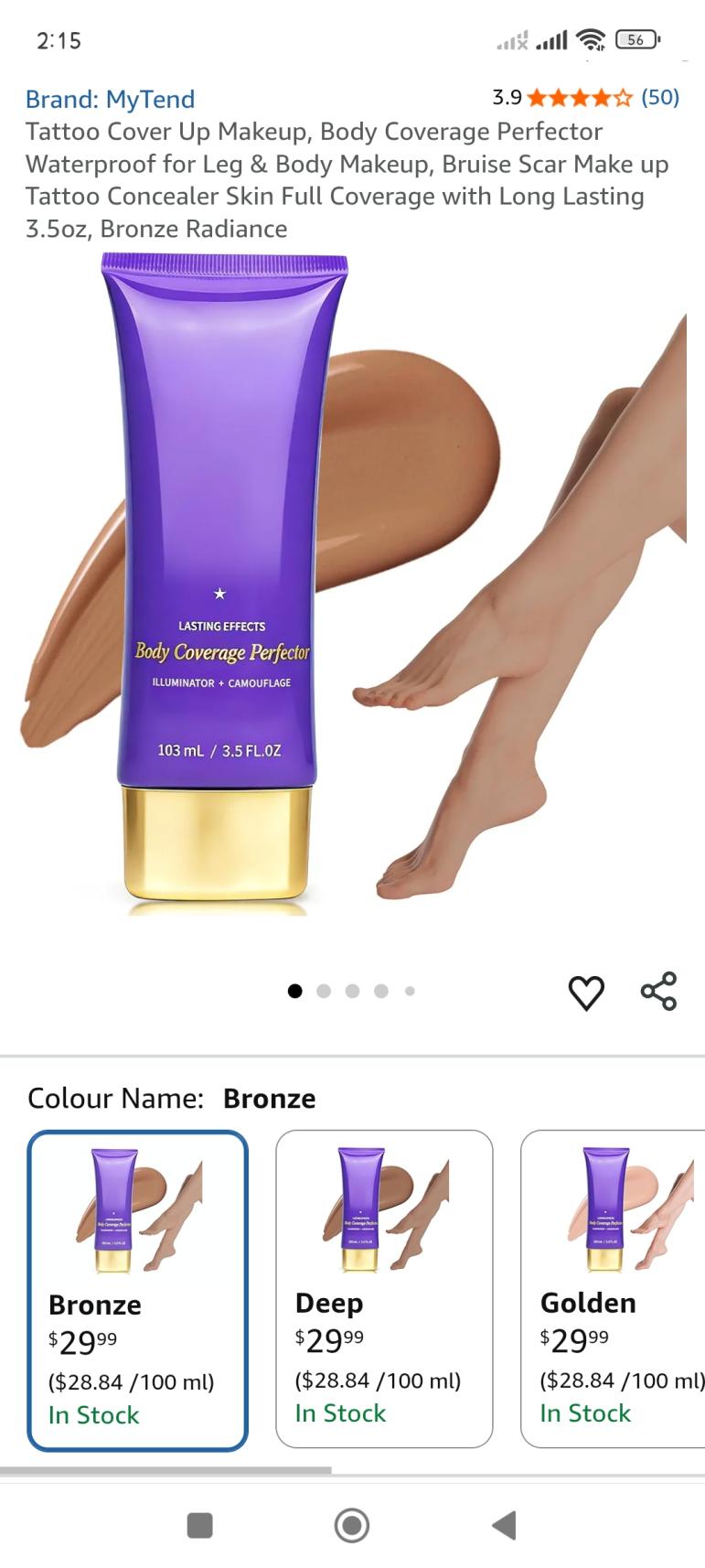Select the Golden colour option
705x1568 pixels.
tap(613, 1288)
